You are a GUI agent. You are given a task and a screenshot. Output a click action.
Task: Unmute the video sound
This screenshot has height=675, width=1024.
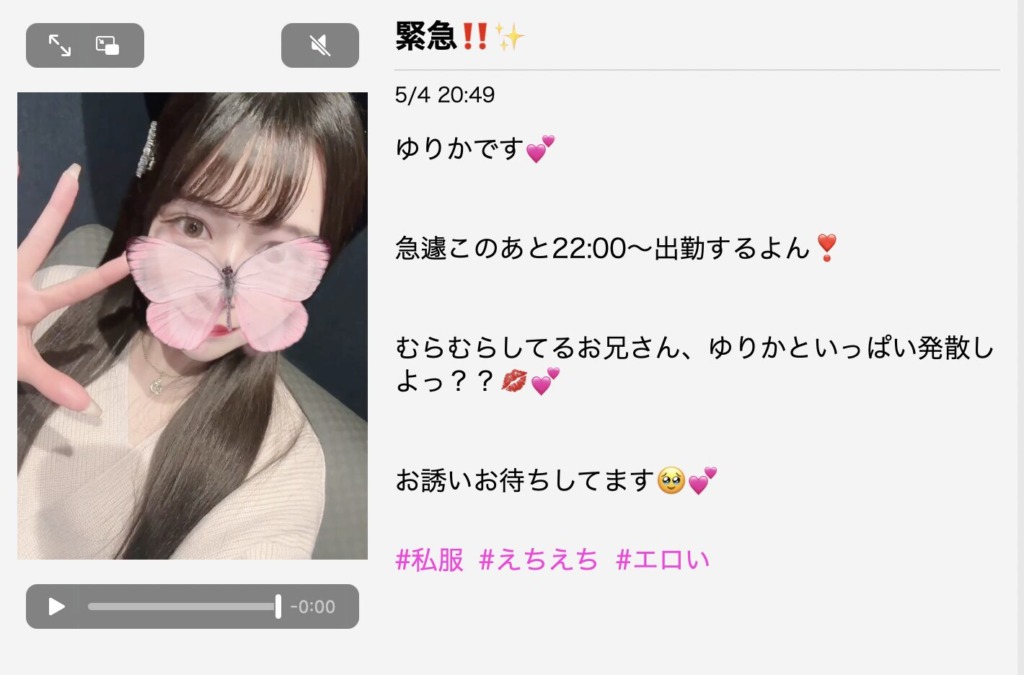(320, 45)
